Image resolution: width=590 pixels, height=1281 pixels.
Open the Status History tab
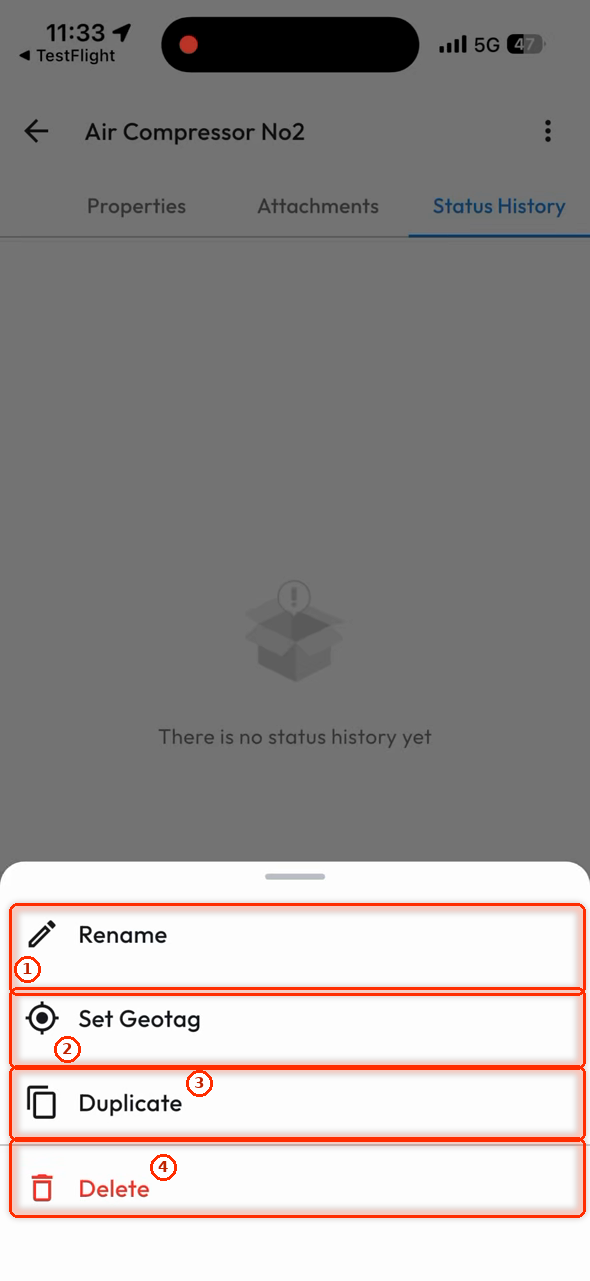499,206
